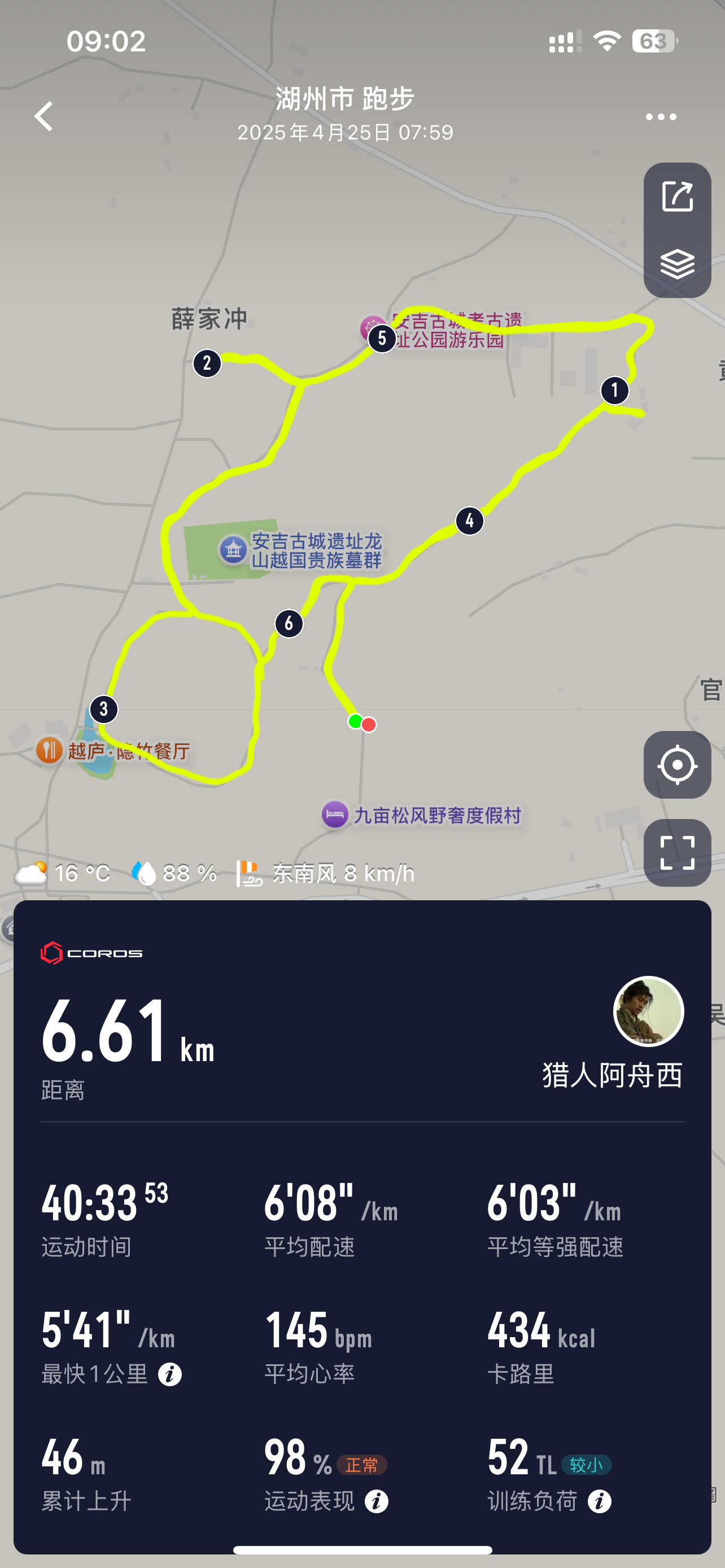This screenshot has height=1568, width=725.
Task: Show info about 训练负荷
Action: point(599,1501)
